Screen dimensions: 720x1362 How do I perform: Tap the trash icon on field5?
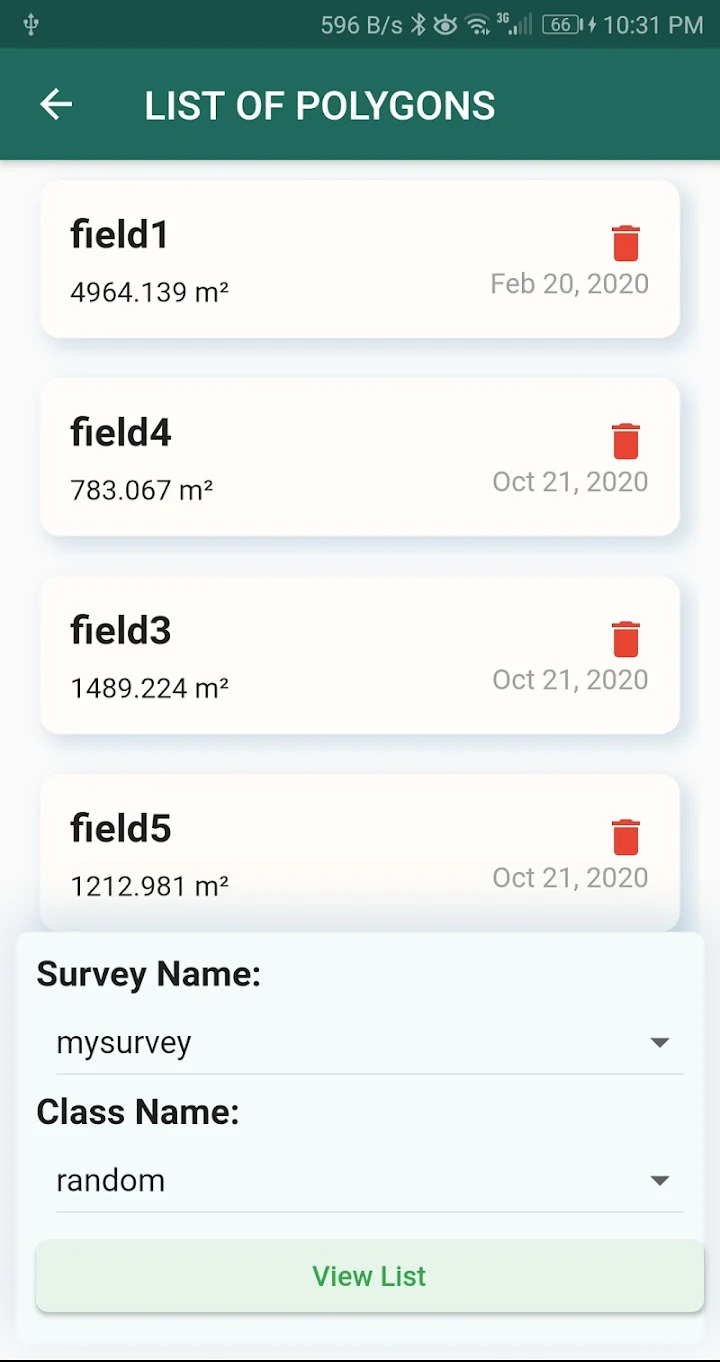click(x=625, y=837)
